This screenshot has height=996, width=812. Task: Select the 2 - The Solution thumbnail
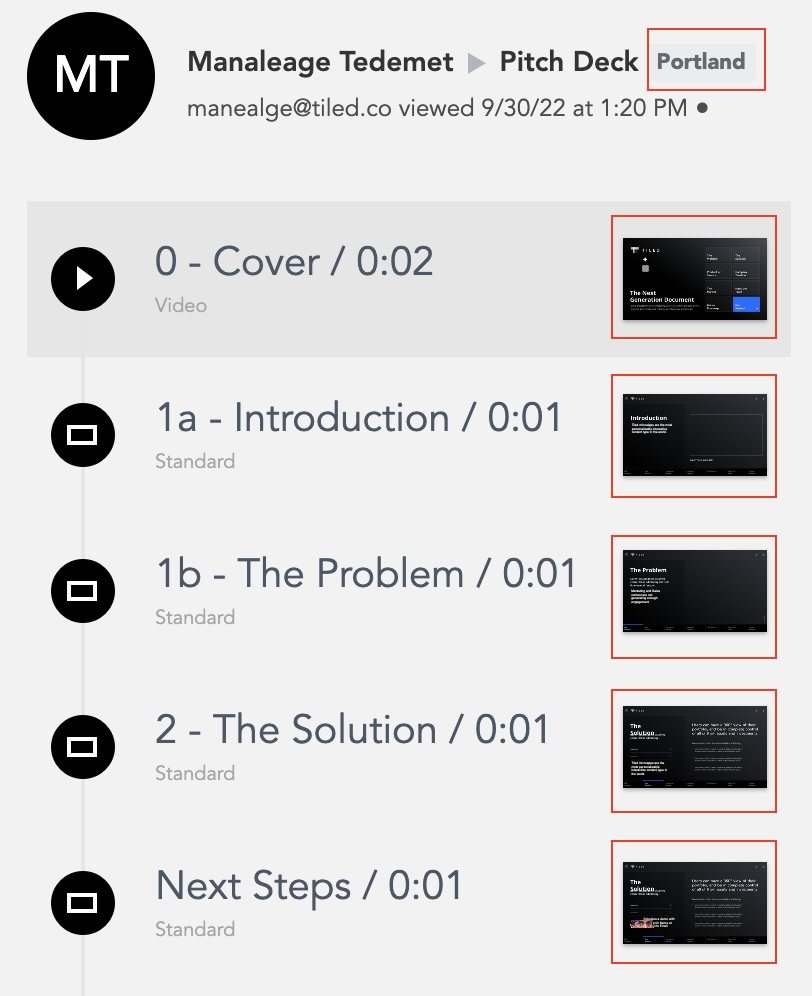click(694, 747)
